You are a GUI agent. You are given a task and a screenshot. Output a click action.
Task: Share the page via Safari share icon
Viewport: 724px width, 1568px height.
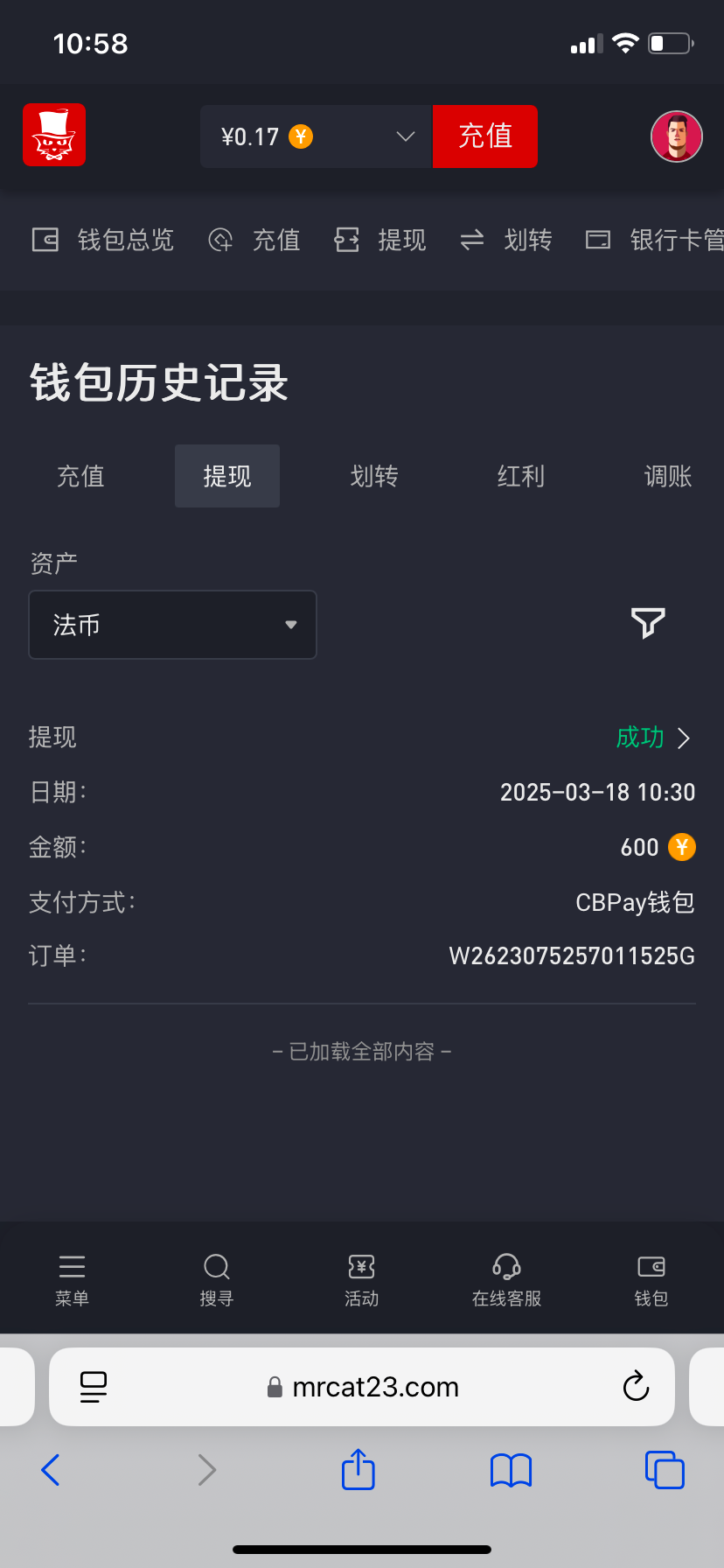pyautogui.click(x=358, y=1469)
